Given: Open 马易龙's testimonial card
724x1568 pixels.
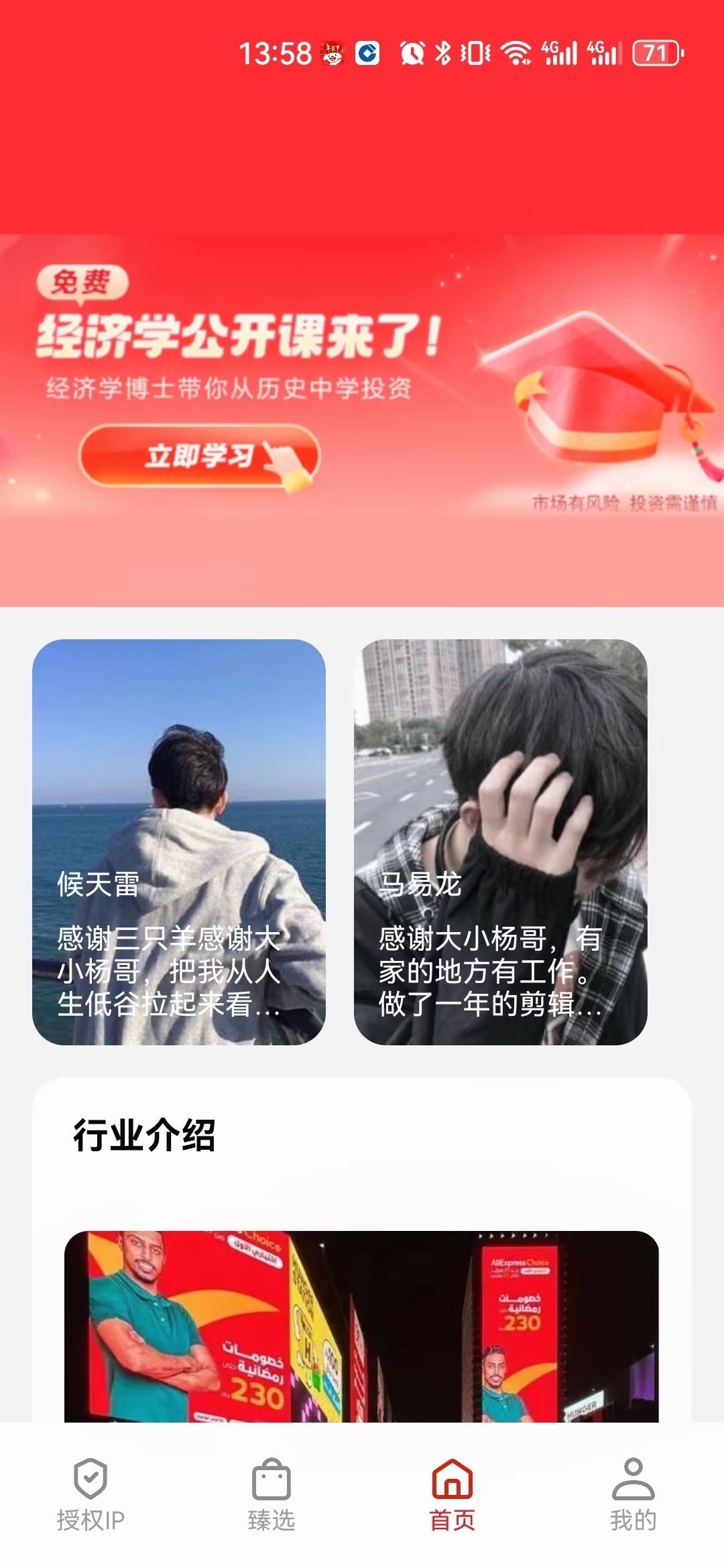Looking at the screenshot, I should coord(500,842).
